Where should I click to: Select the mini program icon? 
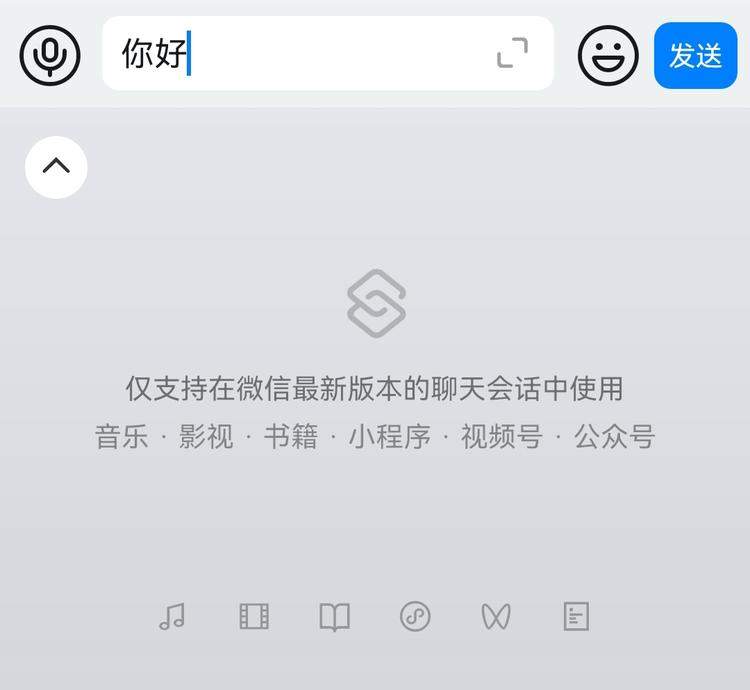pos(415,616)
